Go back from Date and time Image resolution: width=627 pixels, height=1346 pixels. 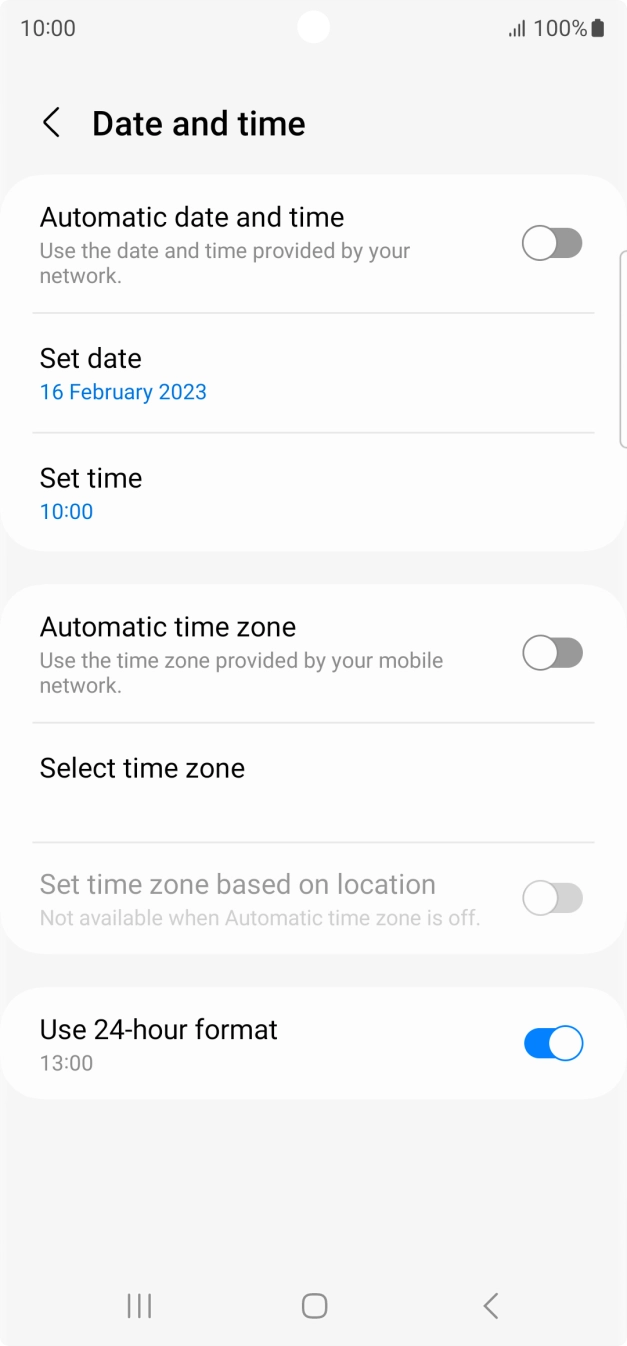[51, 123]
